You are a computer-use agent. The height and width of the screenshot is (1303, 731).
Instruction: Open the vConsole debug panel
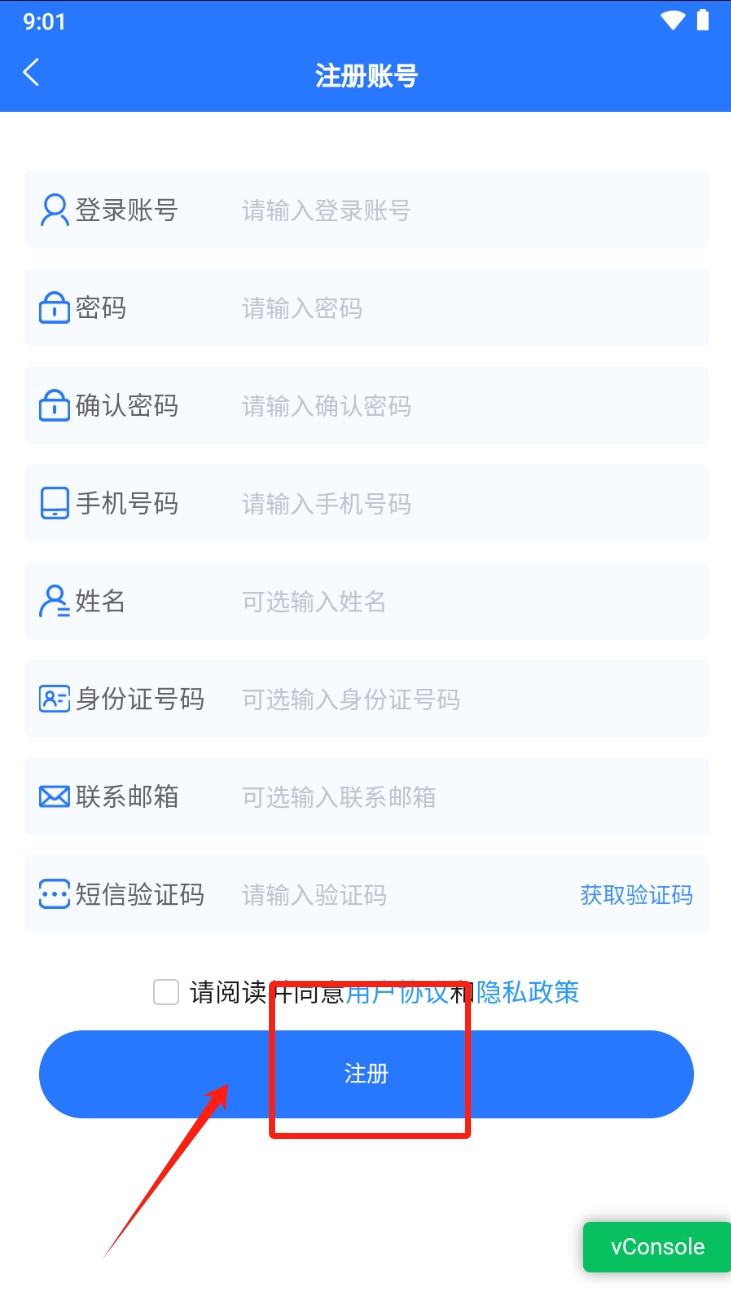pos(657,1247)
